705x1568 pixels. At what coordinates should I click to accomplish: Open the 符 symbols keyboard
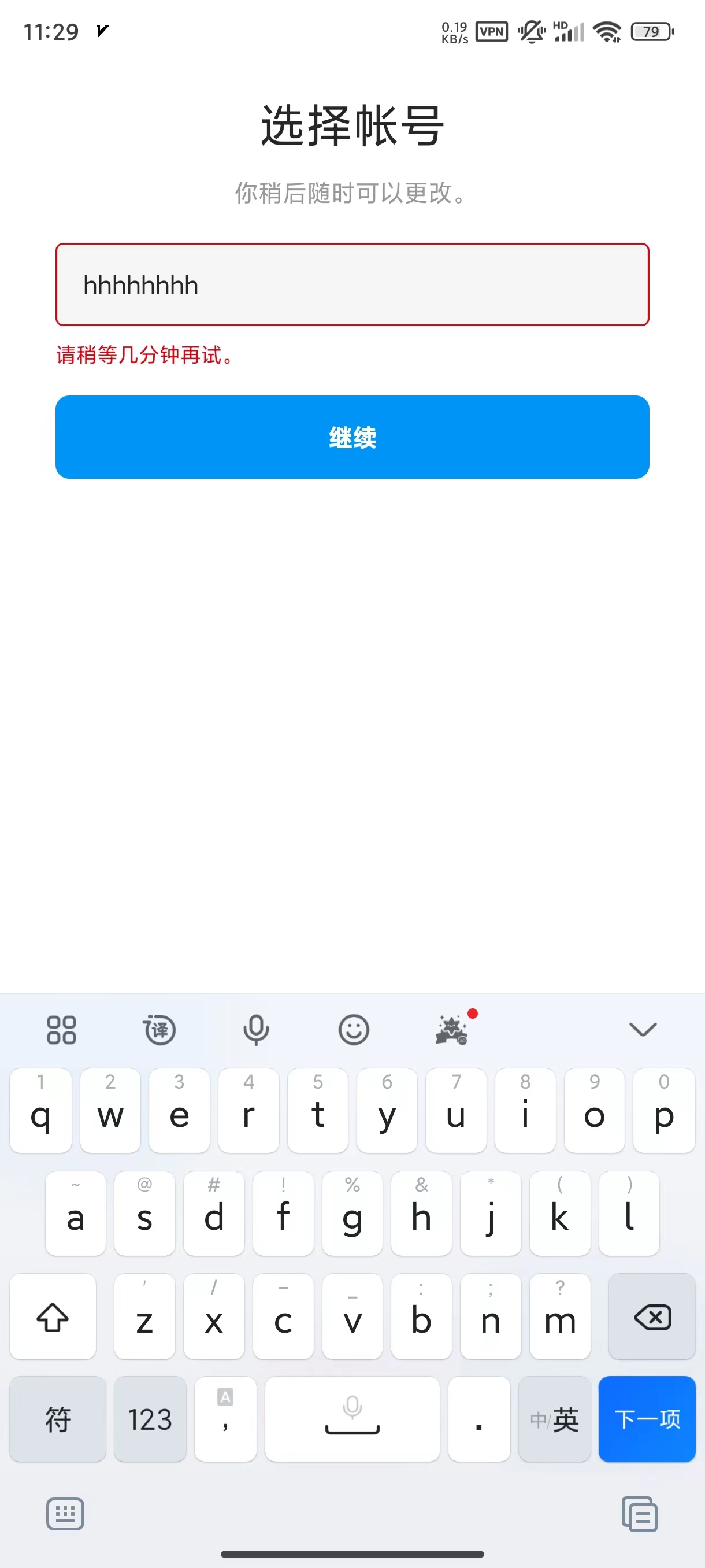tap(58, 1419)
